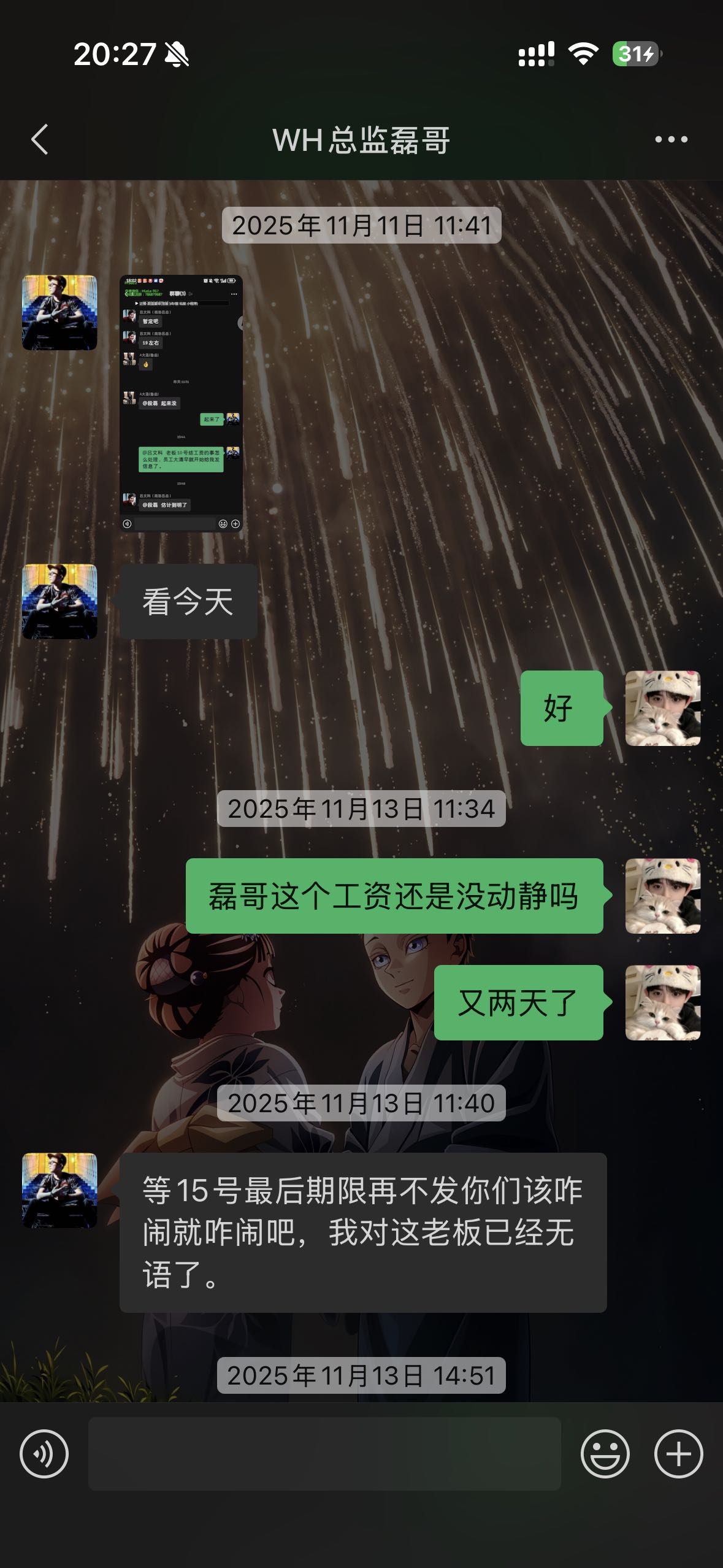
Task: Switch to voice message input
Action: (x=44, y=1453)
